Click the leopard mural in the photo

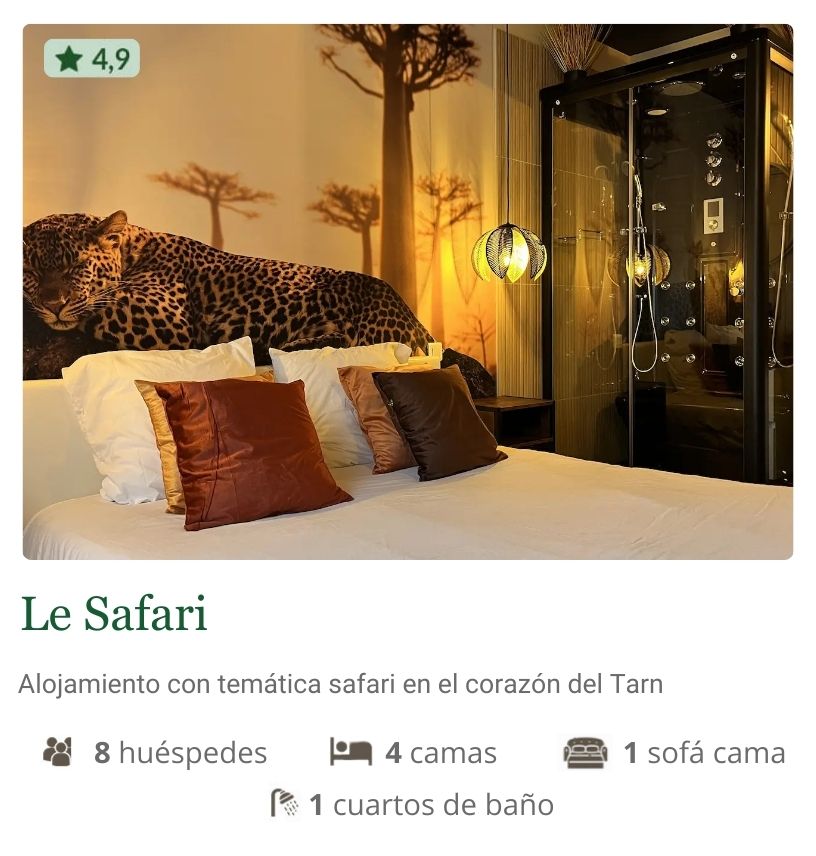(200, 280)
